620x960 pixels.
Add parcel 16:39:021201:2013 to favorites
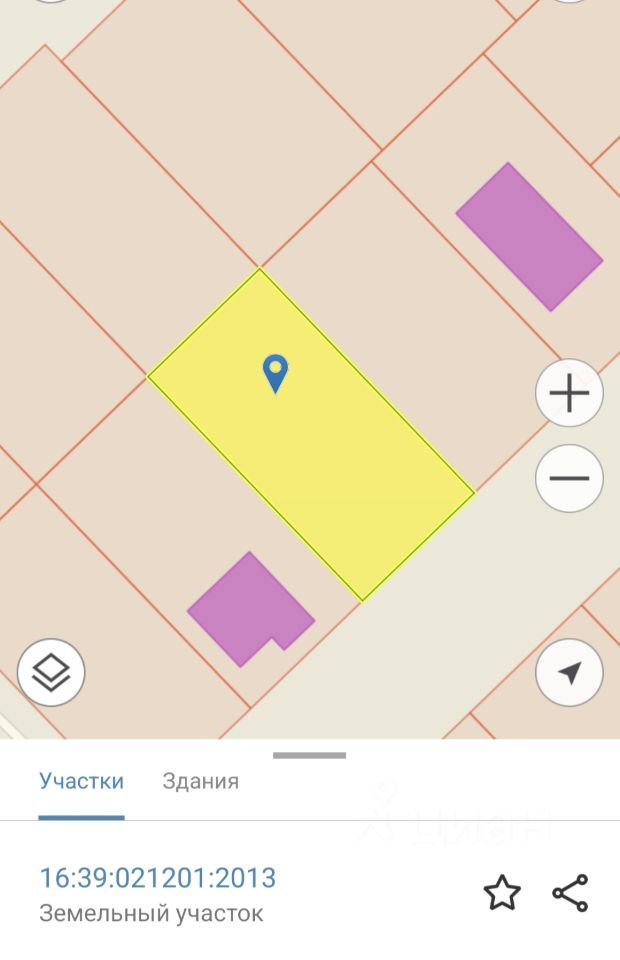tap(502, 892)
